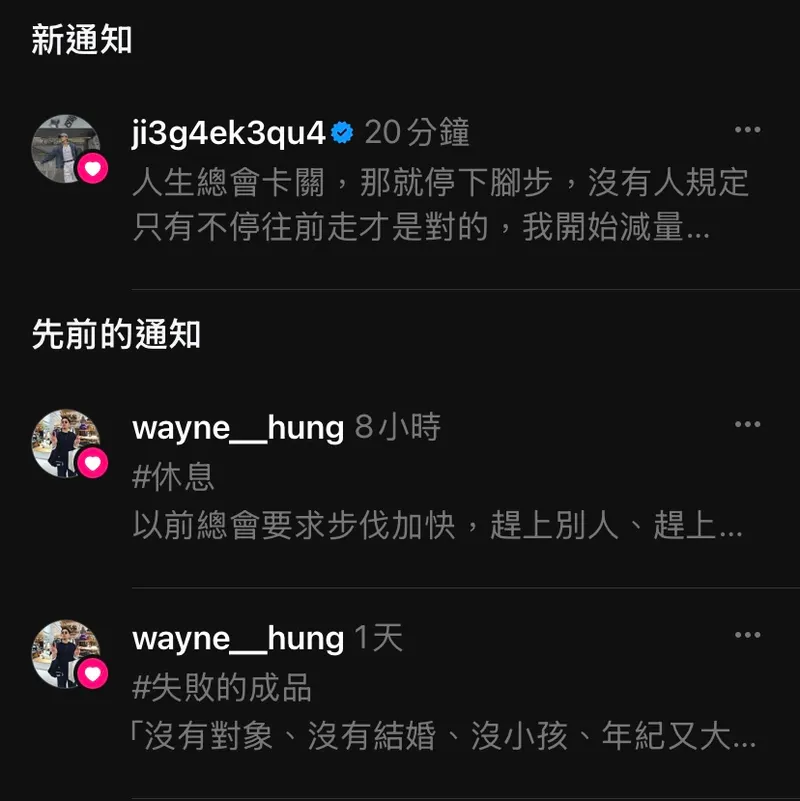The image size is (800, 801).
Task: Open more options for the #失敗的成品 notification
Action: click(747, 636)
